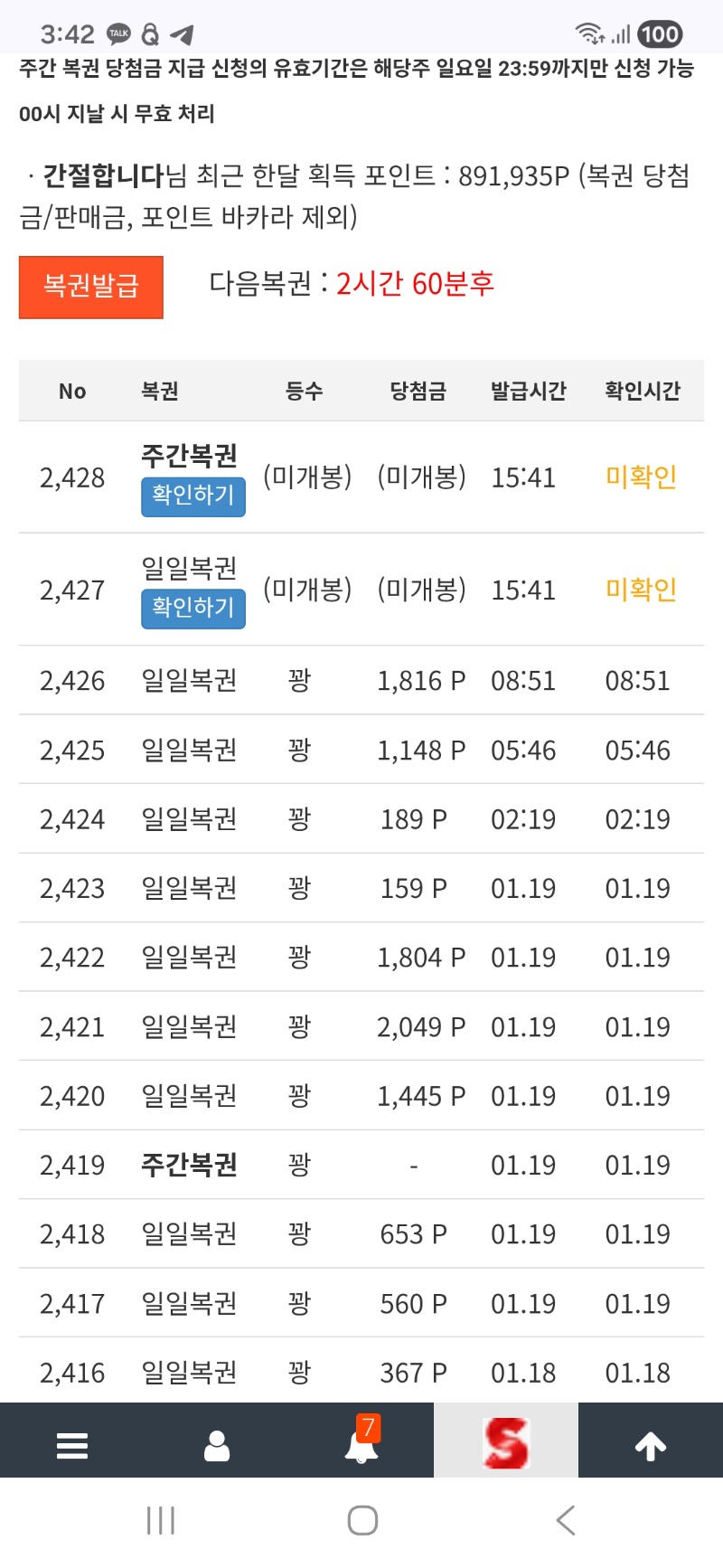Tap the 복권발급 button
This screenshot has height=1568, width=723.
tap(91, 287)
